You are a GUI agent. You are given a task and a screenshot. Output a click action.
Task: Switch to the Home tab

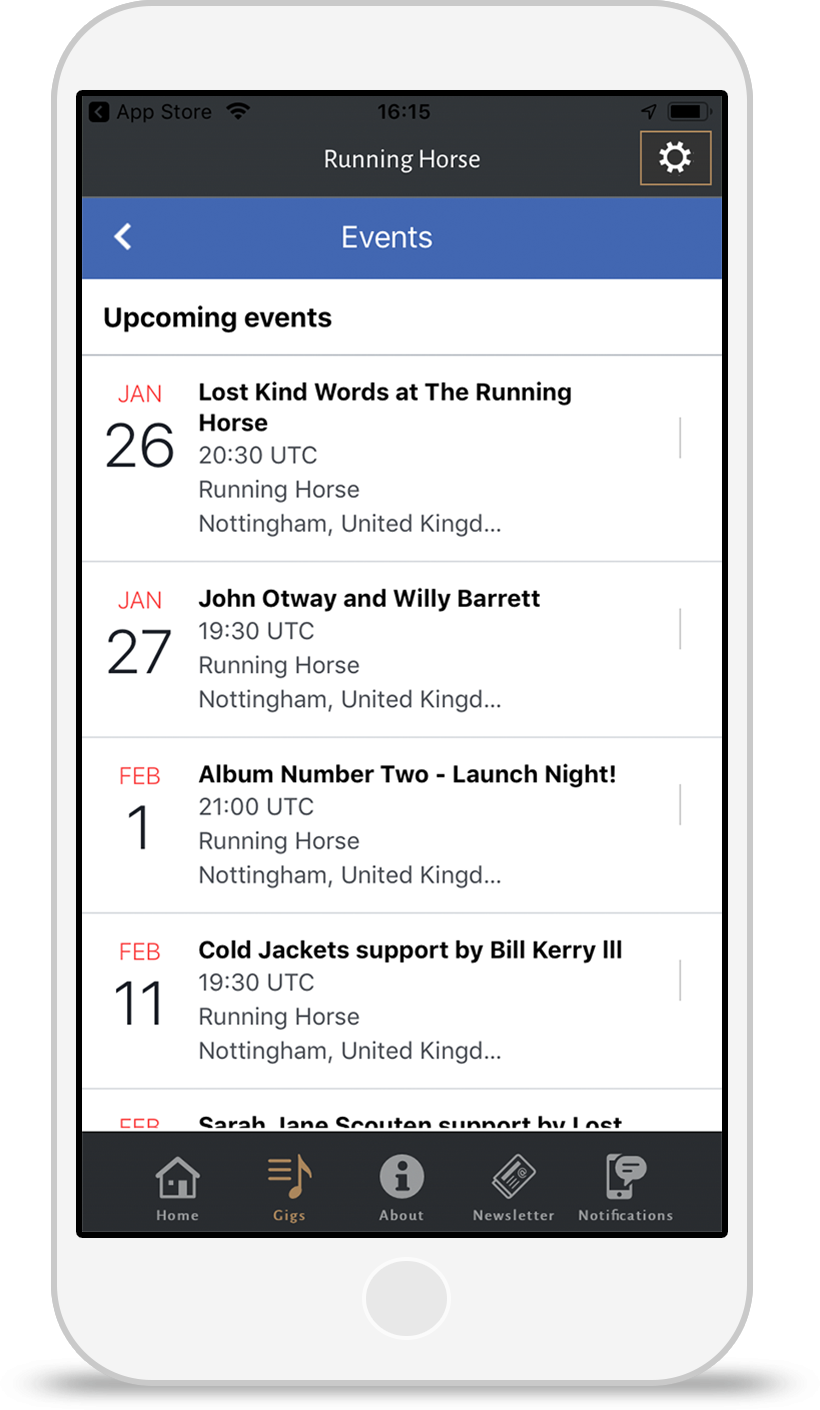point(177,1189)
